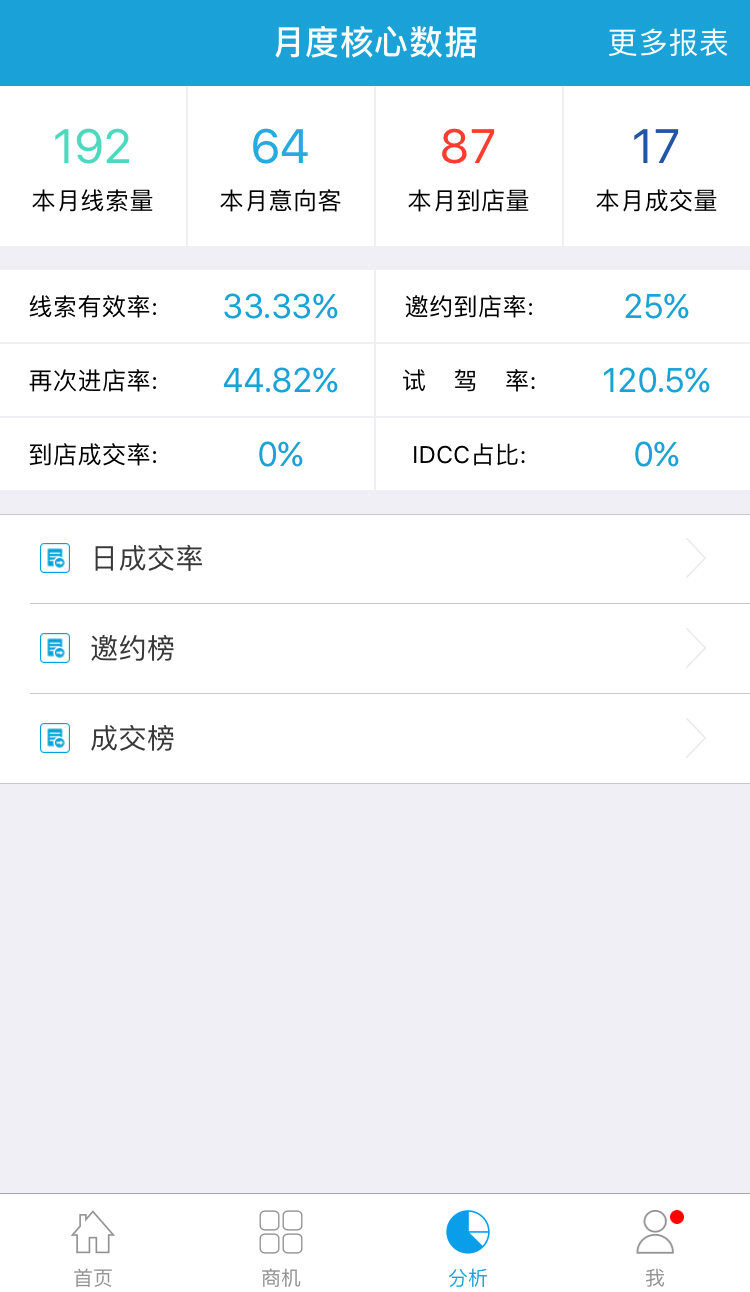Open the 邀约榜 ranking

375,649
